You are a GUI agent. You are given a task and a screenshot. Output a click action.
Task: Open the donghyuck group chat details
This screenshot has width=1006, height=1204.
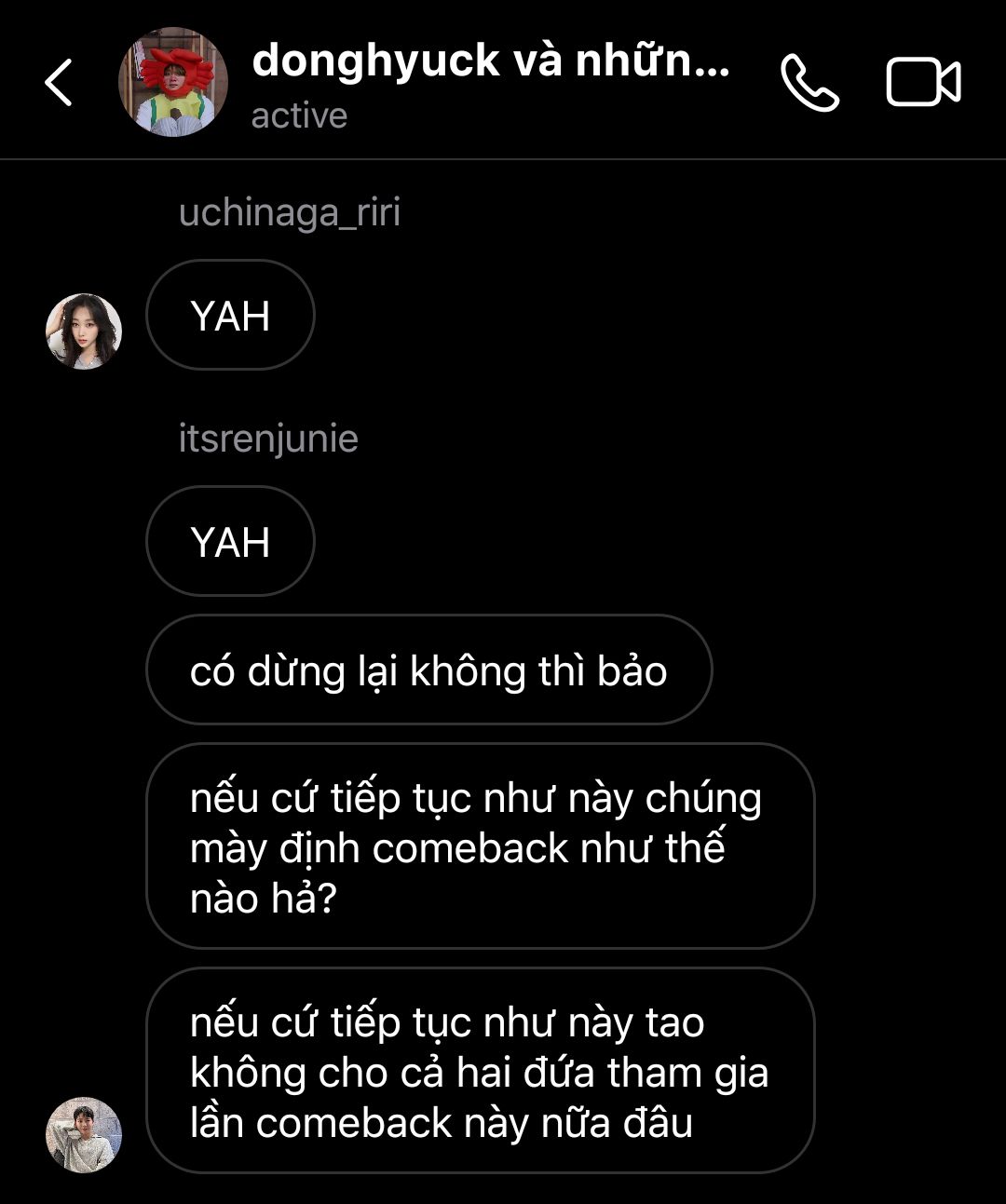pos(489,62)
